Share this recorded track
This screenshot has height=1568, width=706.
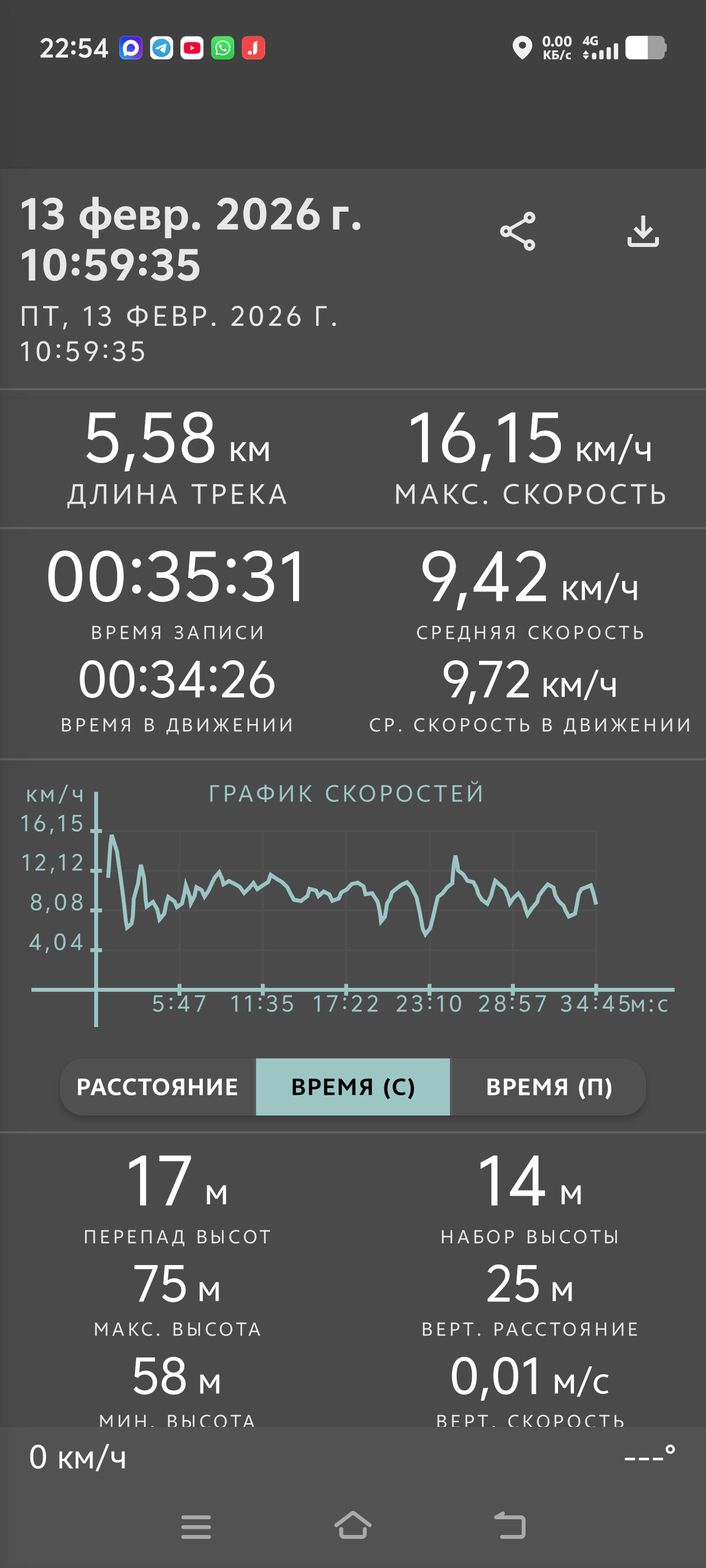(x=517, y=231)
